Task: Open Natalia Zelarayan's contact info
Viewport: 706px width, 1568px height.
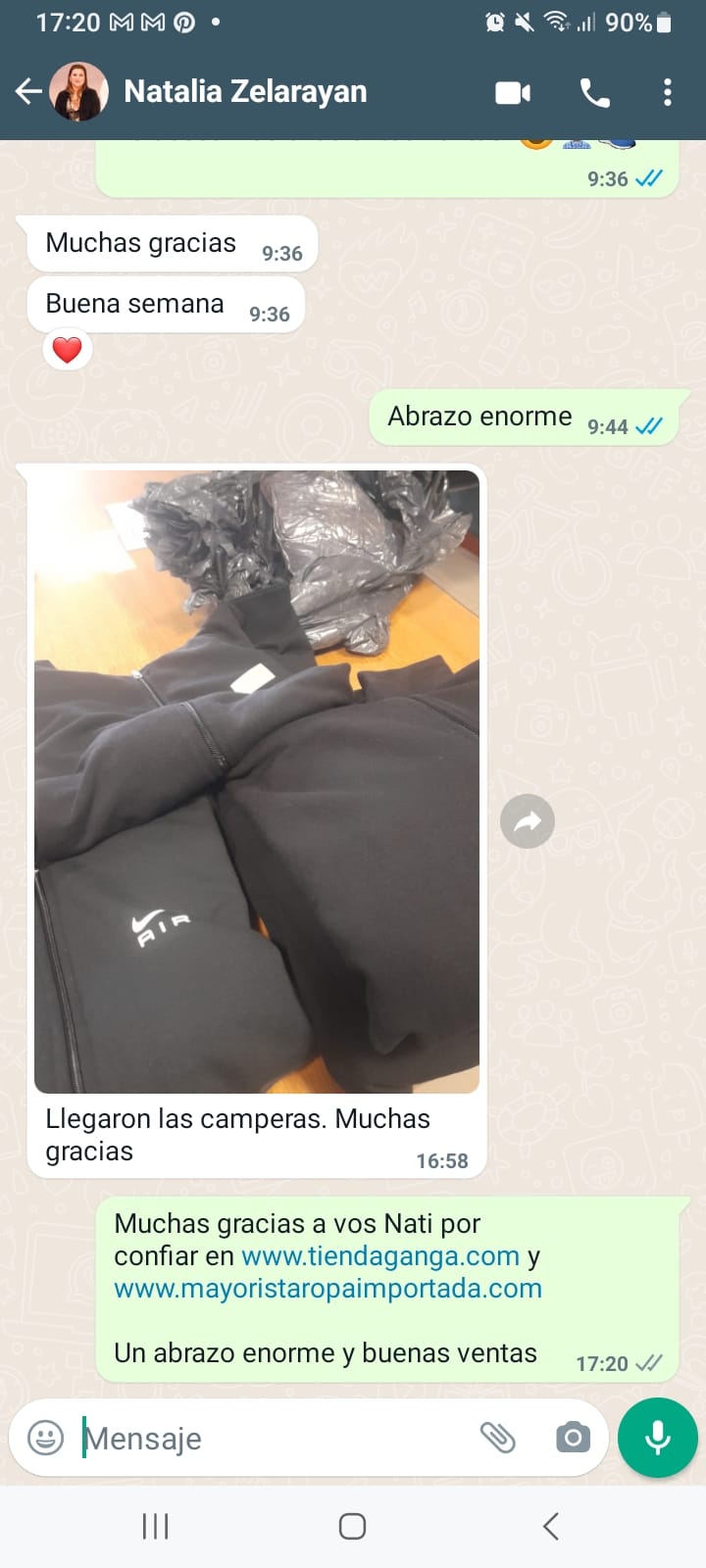Action: (245, 92)
